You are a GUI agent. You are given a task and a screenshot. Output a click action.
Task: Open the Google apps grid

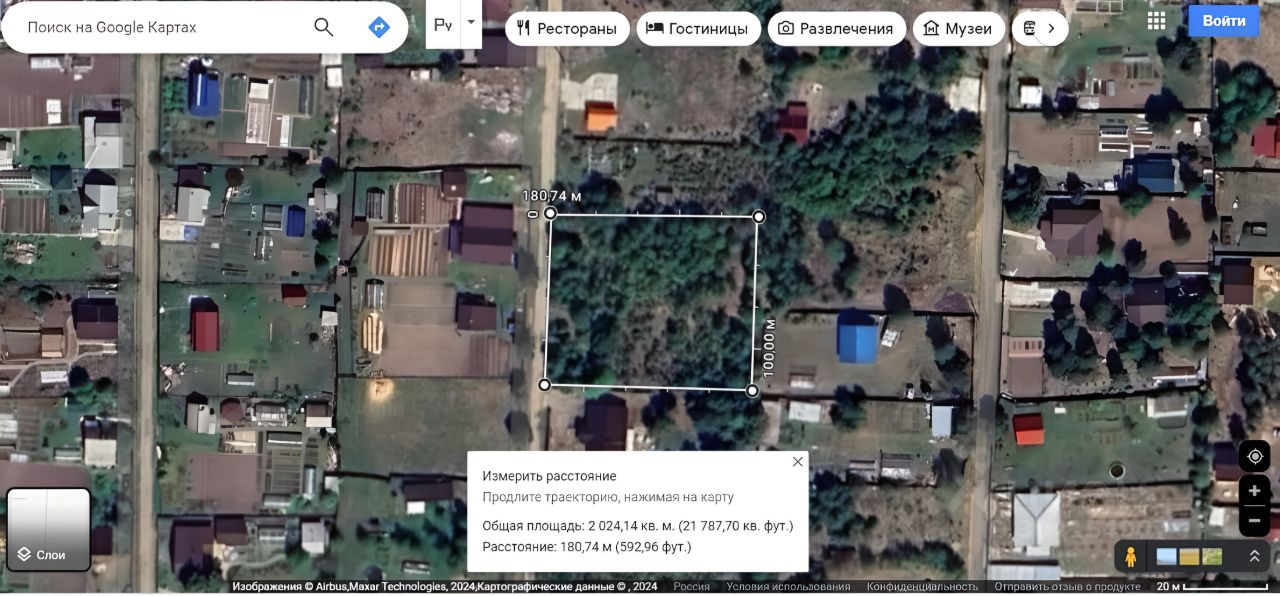click(1157, 21)
